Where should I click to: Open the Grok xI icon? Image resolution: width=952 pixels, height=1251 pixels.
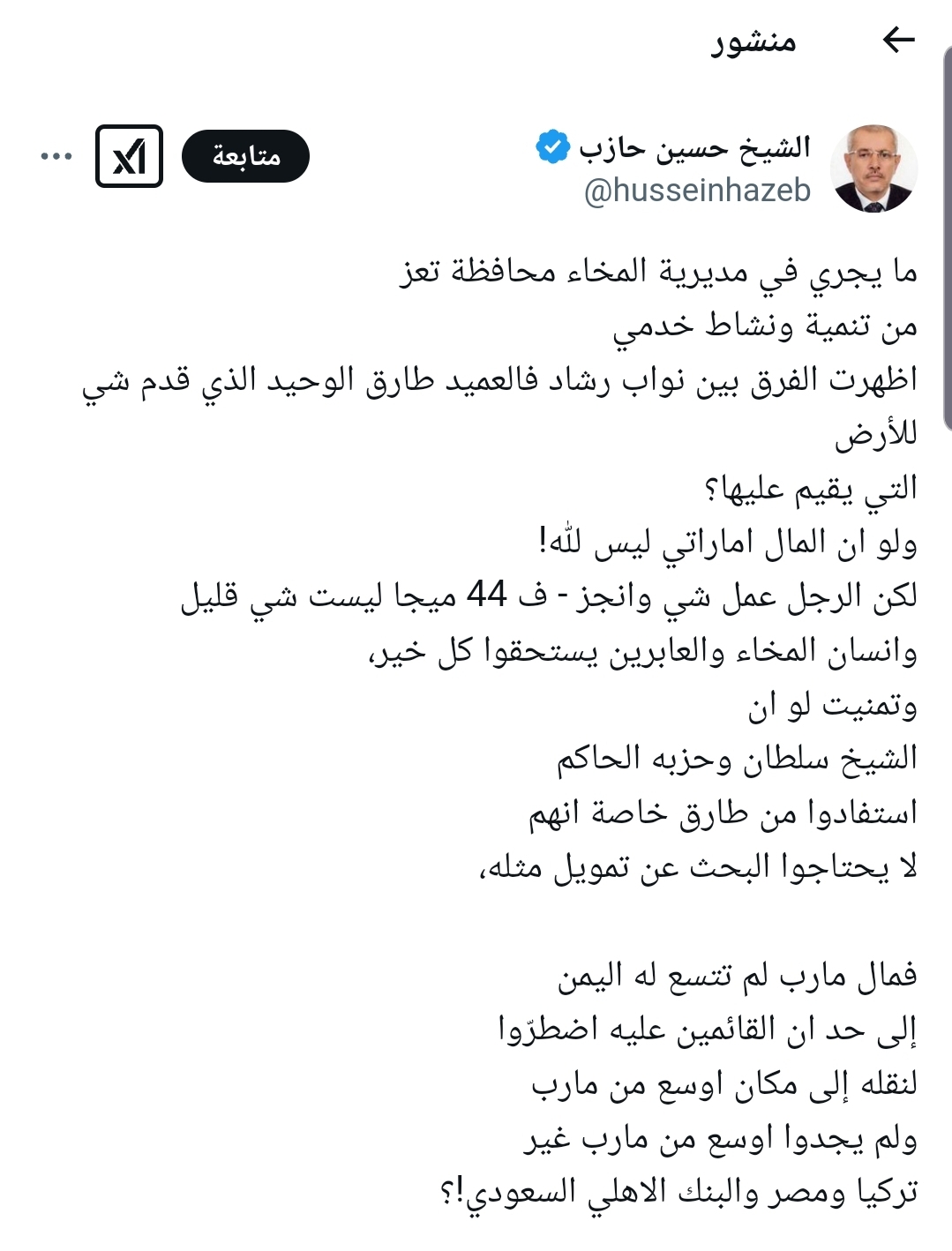click(129, 156)
